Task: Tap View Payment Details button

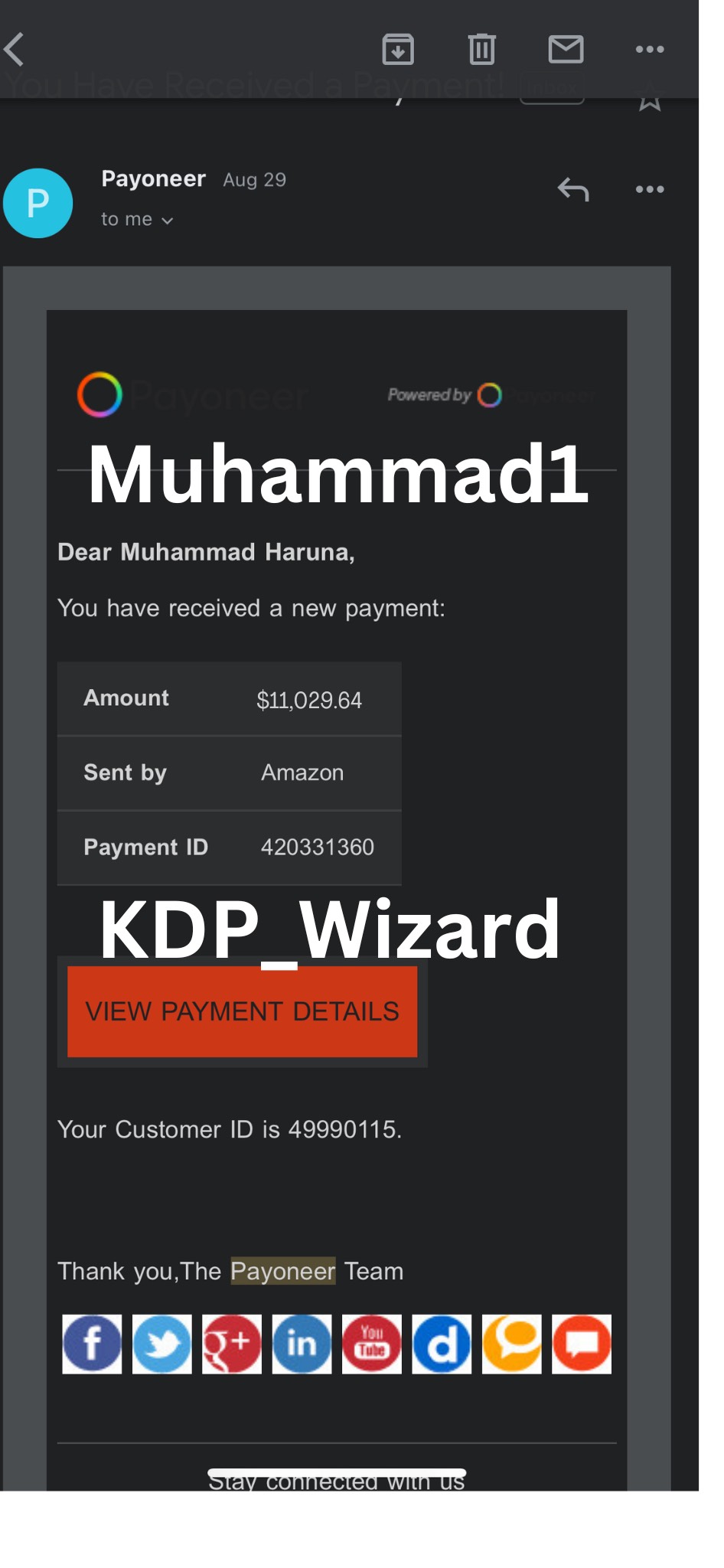Action: coord(242,1011)
